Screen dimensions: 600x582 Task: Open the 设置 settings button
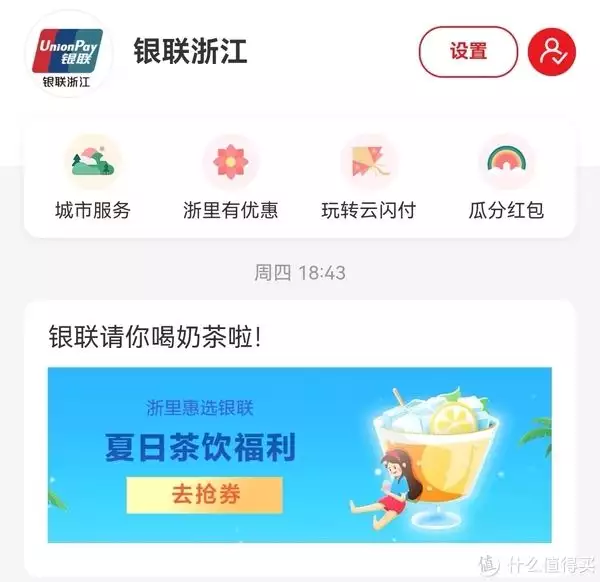(468, 52)
